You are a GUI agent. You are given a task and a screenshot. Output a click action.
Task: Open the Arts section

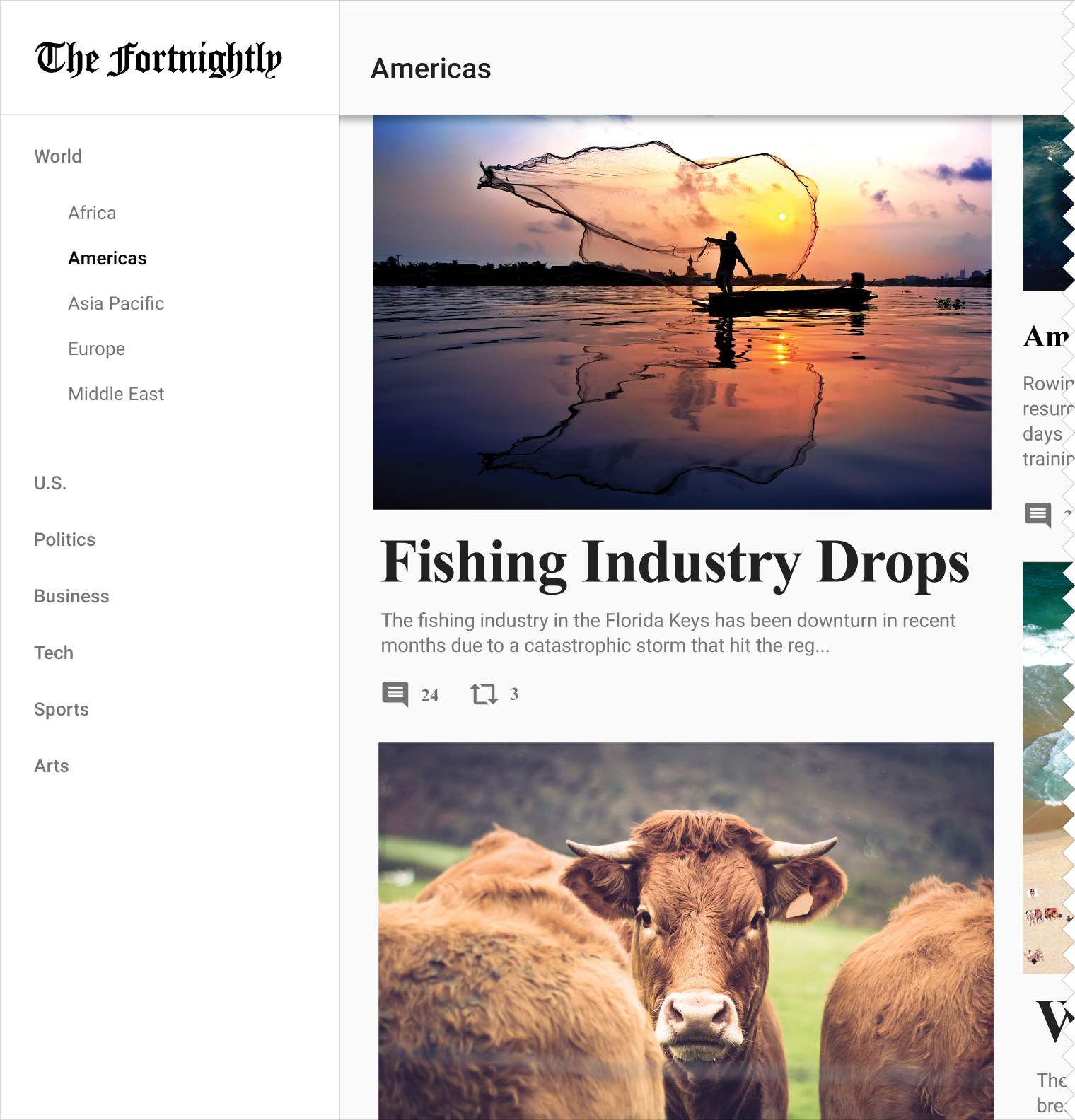pyautogui.click(x=52, y=766)
